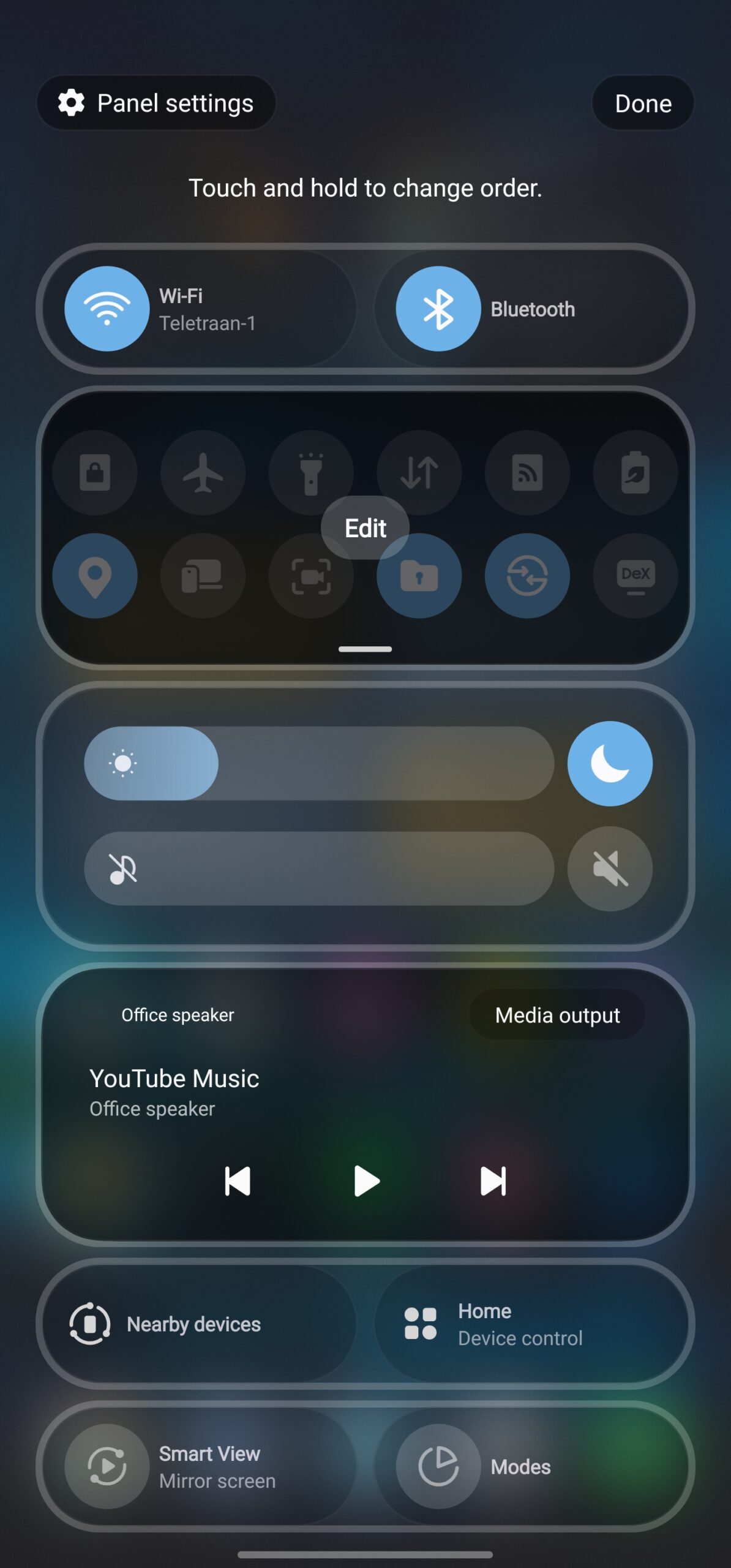The width and height of the screenshot is (731, 1568).
Task: Tap the Secure Folder tile
Action: coord(419,576)
